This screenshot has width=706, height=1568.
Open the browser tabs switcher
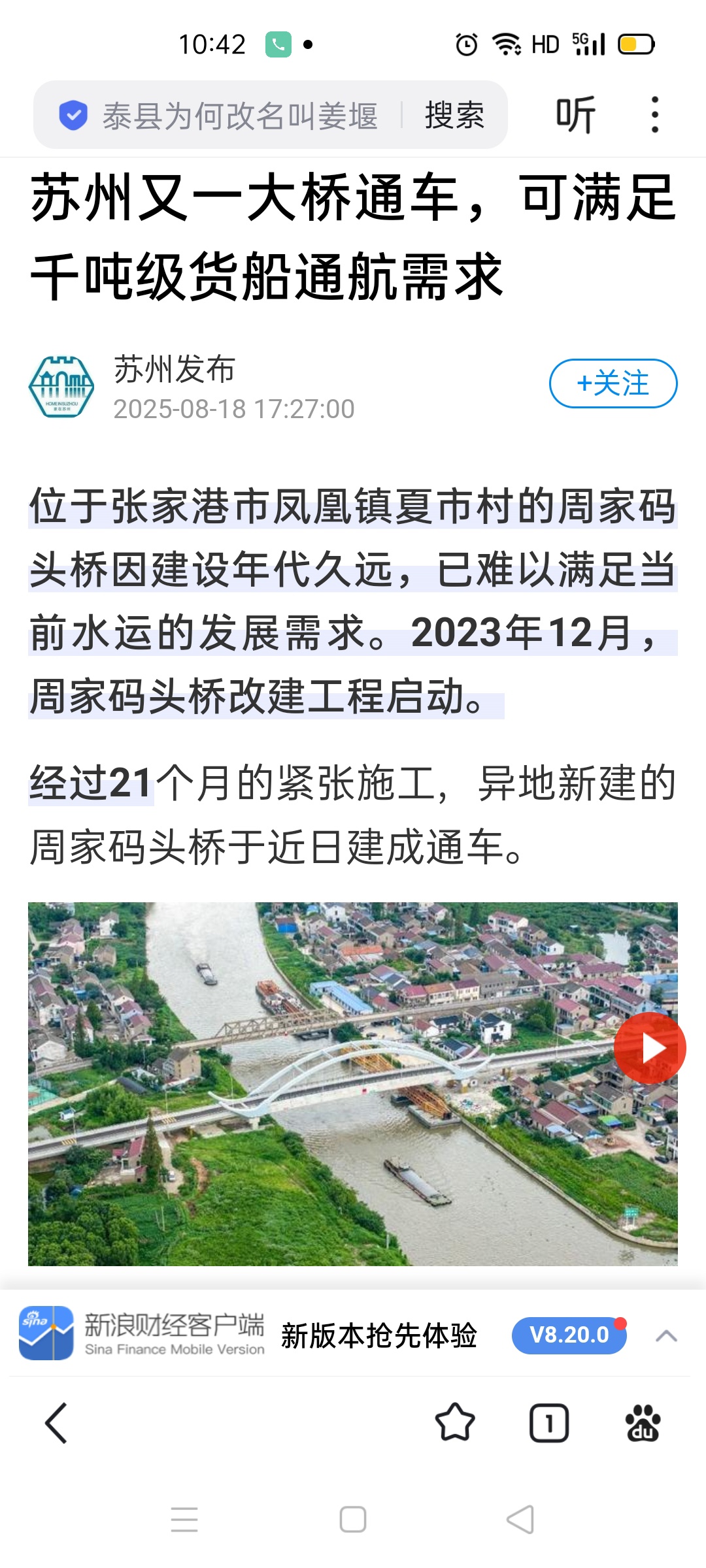[x=548, y=1423]
